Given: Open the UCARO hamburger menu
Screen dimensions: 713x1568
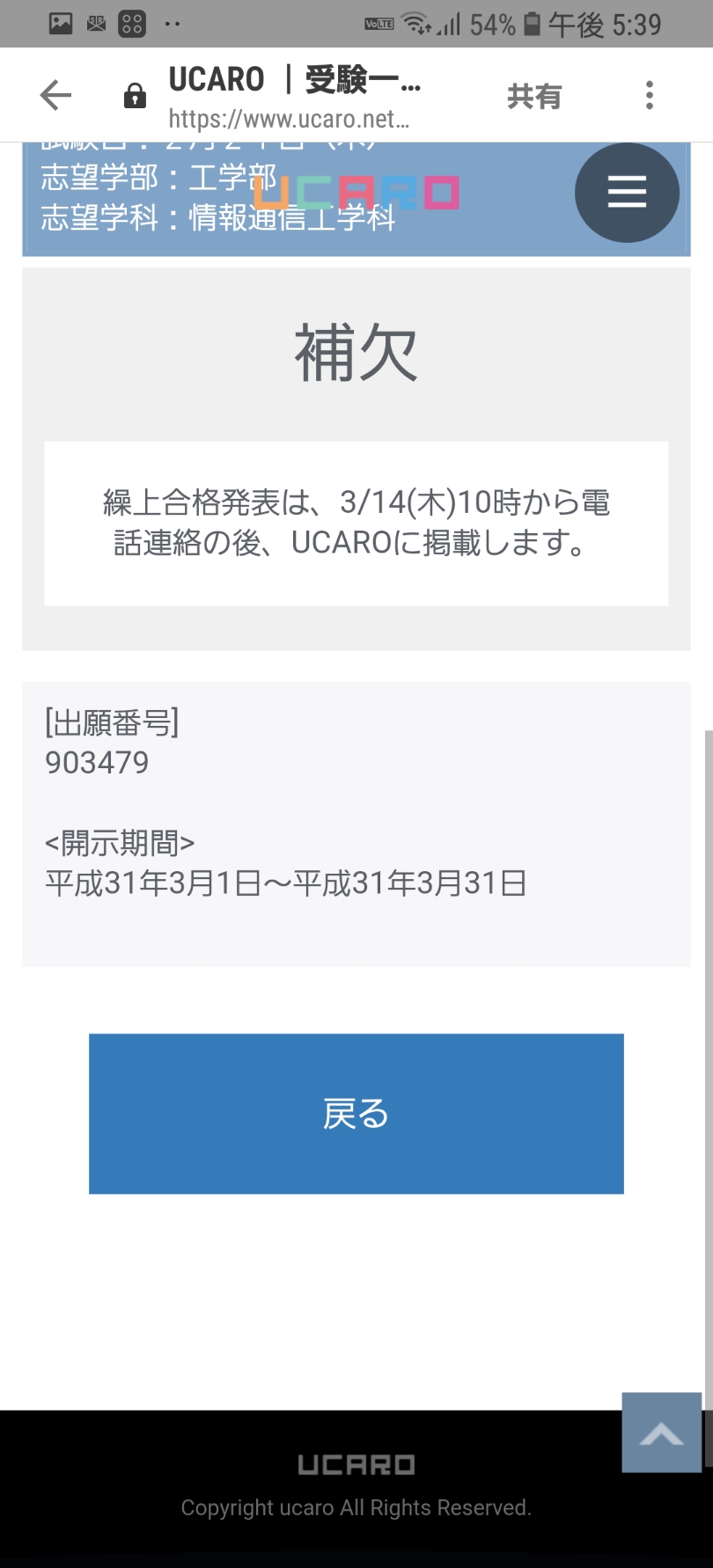Looking at the screenshot, I should pos(627,192).
